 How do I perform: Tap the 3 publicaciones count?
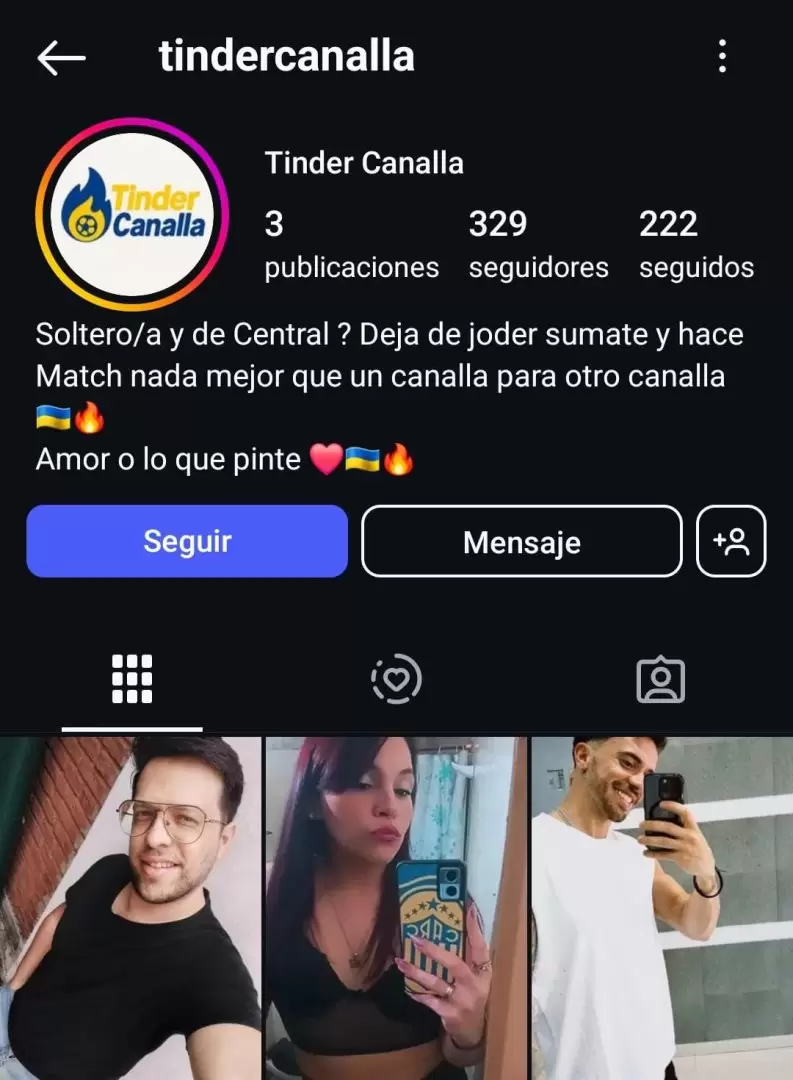point(352,243)
